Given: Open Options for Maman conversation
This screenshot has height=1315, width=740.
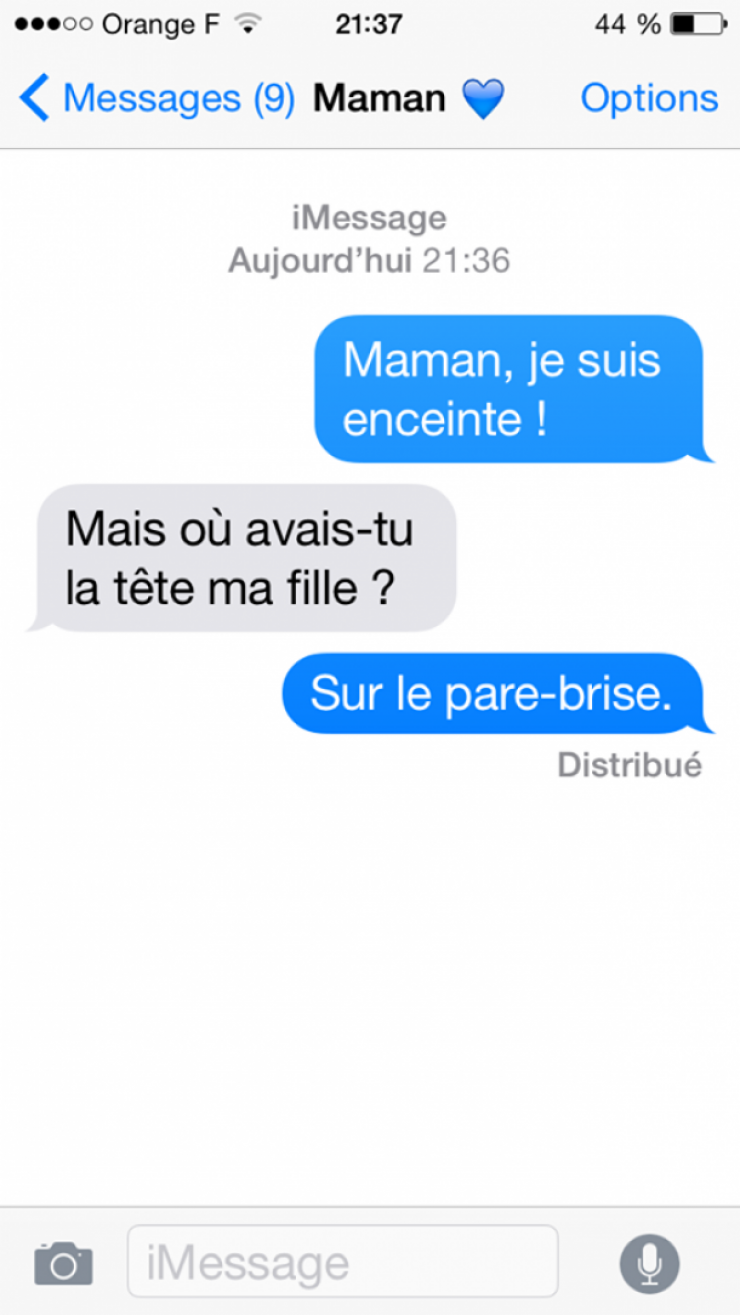Looking at the screenshot, I should click(x=649, y=98).
